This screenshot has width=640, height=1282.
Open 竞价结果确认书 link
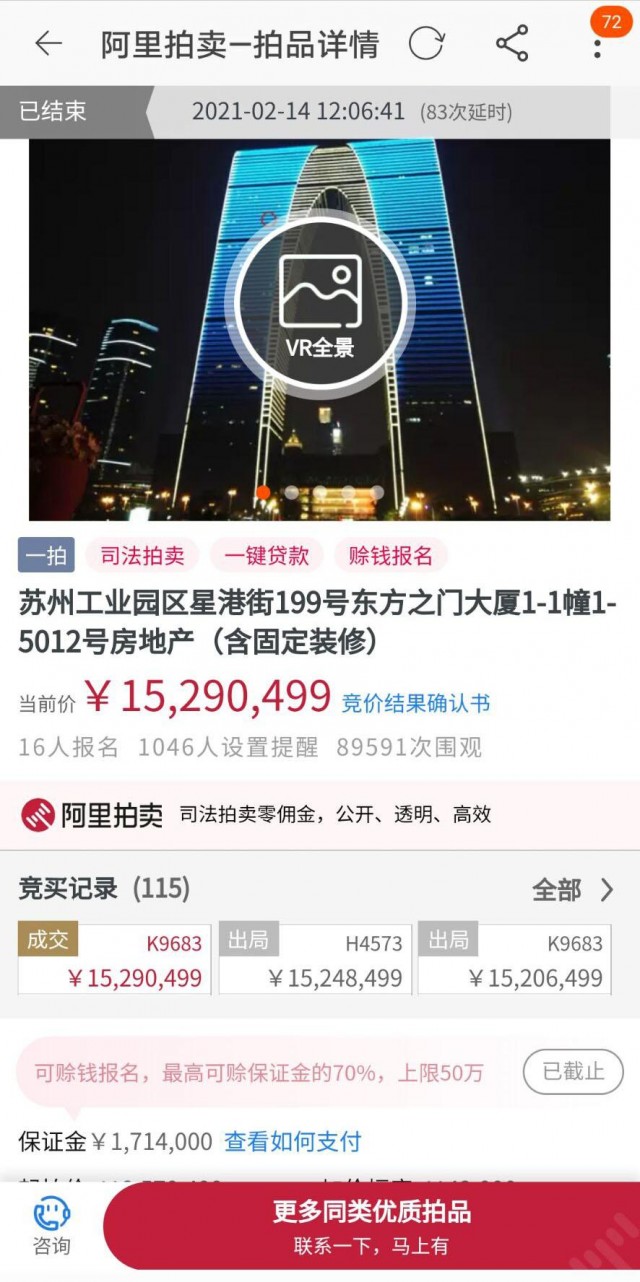coord(416,703)
